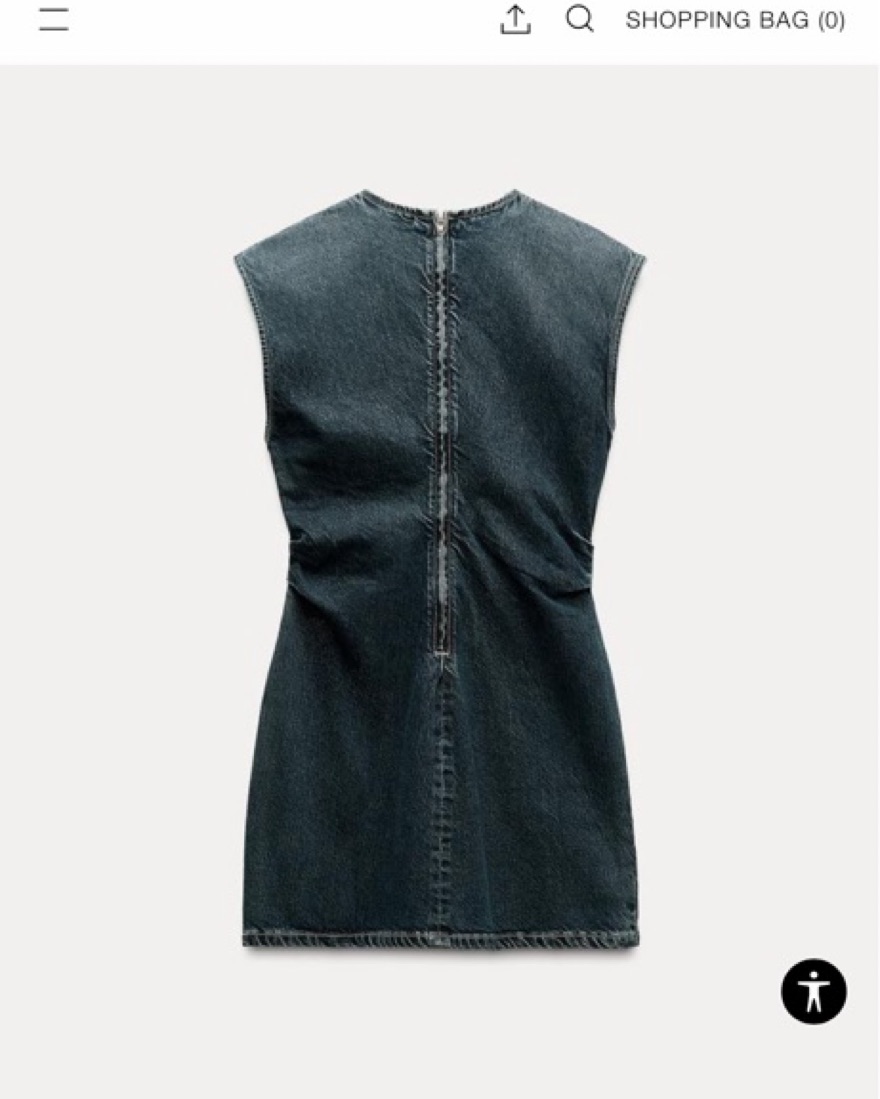Image resolution: width=880 pixels, height=1099 pixels.
Task: Open the Shopping Bag (0)
Action: click(735, 20)
